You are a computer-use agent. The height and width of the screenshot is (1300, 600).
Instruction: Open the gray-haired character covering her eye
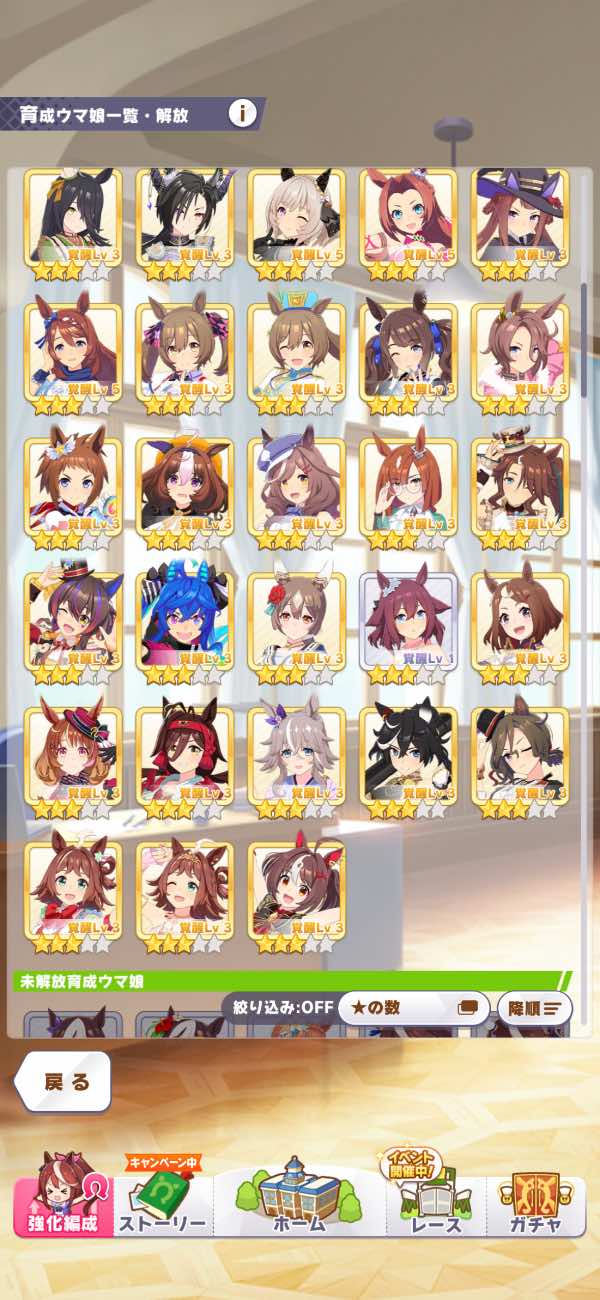click(296, 223)
